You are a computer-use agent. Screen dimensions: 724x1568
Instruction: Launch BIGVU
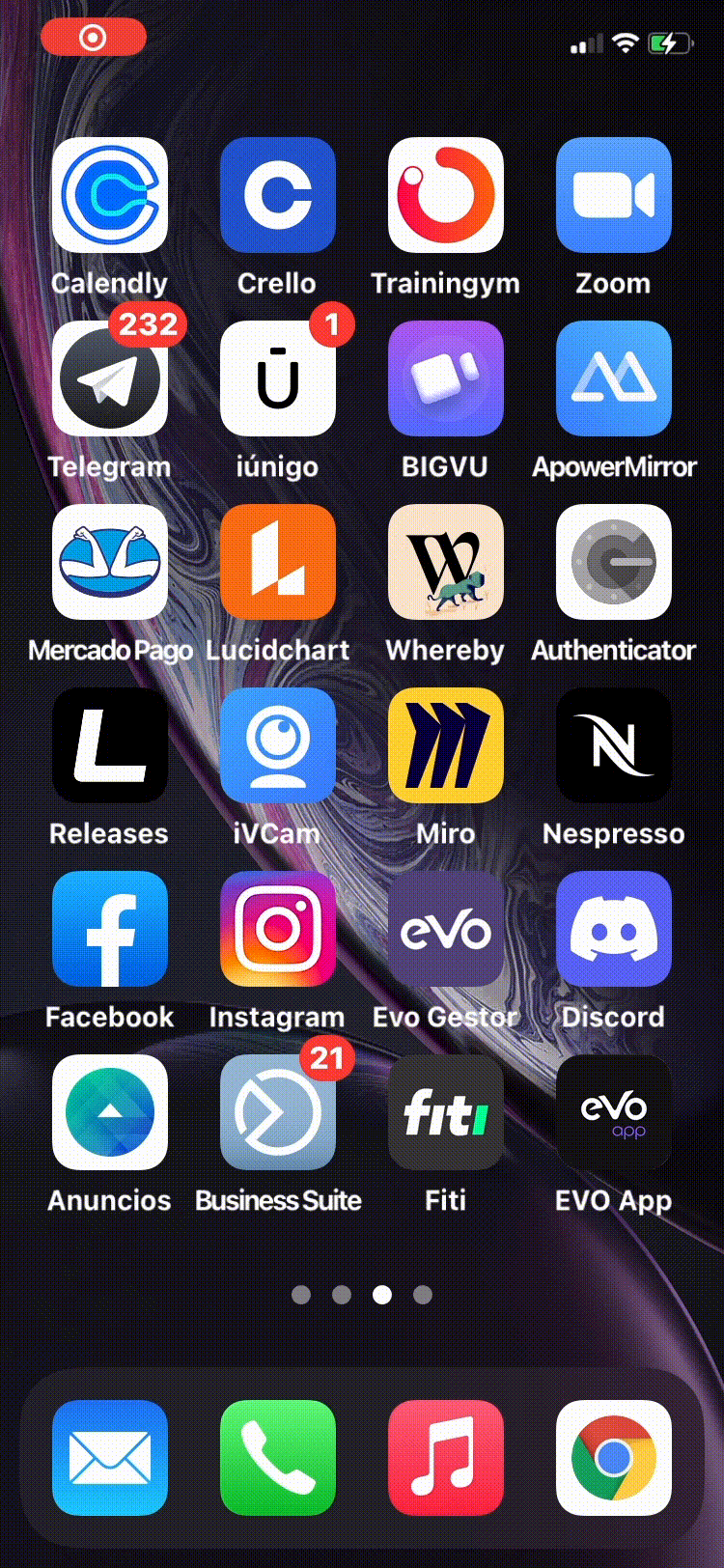[445, 378]
